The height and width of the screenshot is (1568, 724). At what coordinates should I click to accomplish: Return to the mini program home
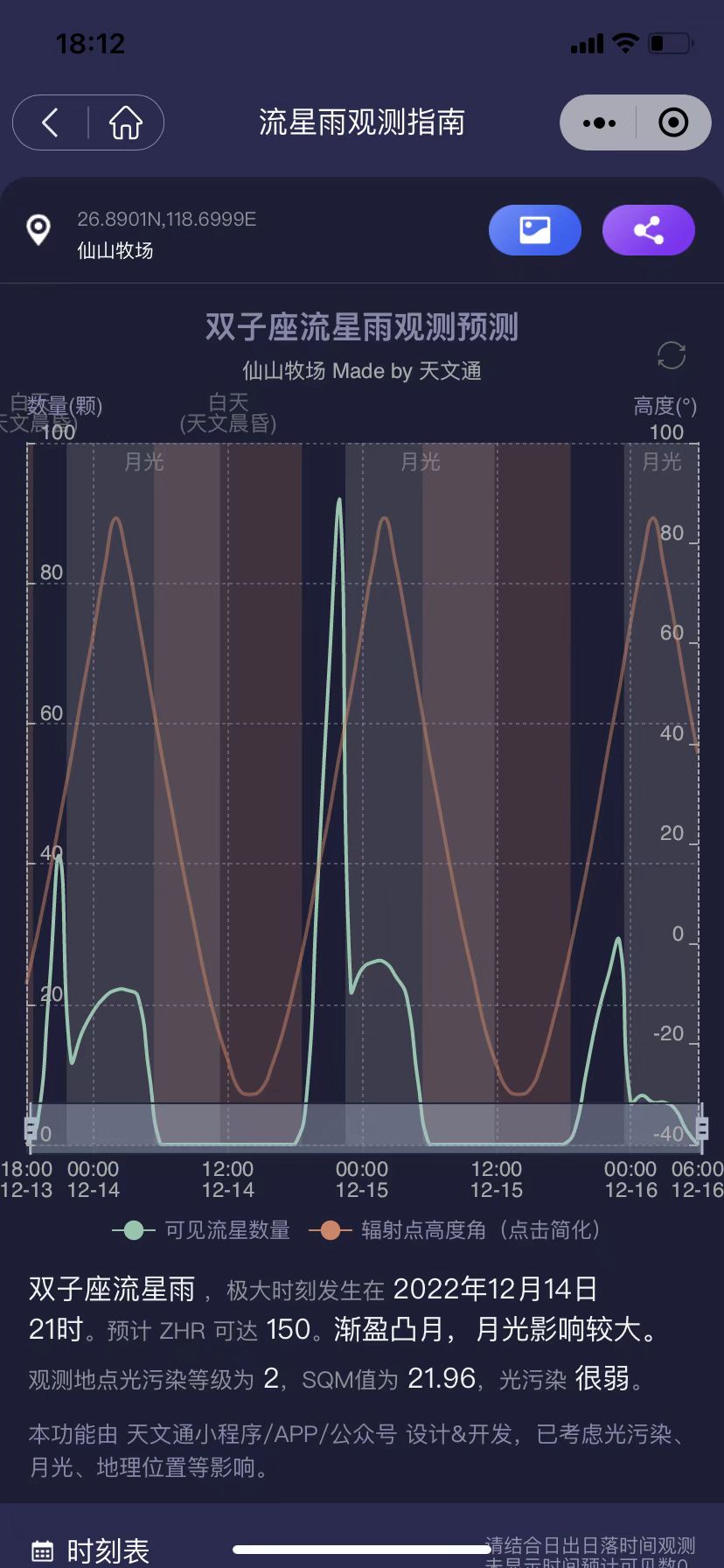(126, 122)
